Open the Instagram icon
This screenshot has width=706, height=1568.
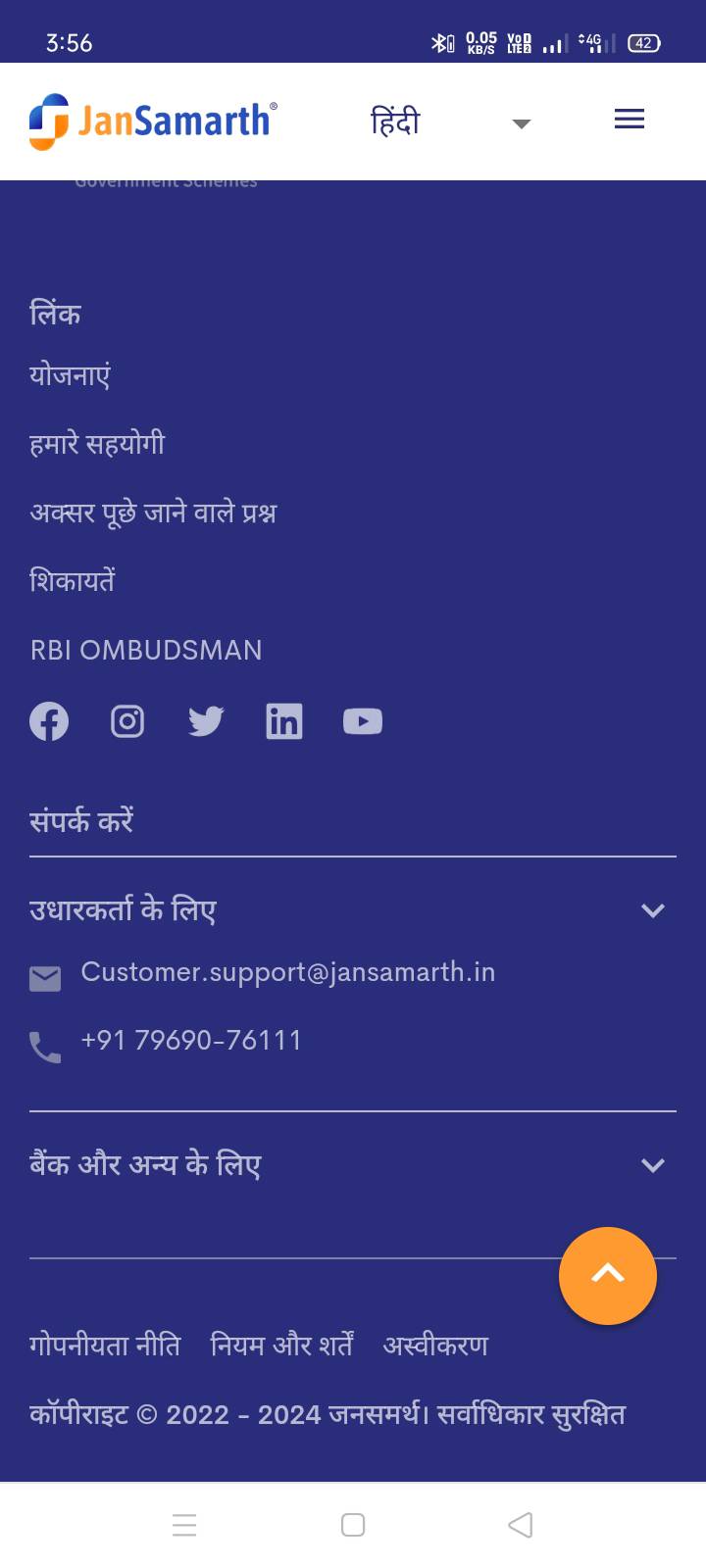pos(127,721)
